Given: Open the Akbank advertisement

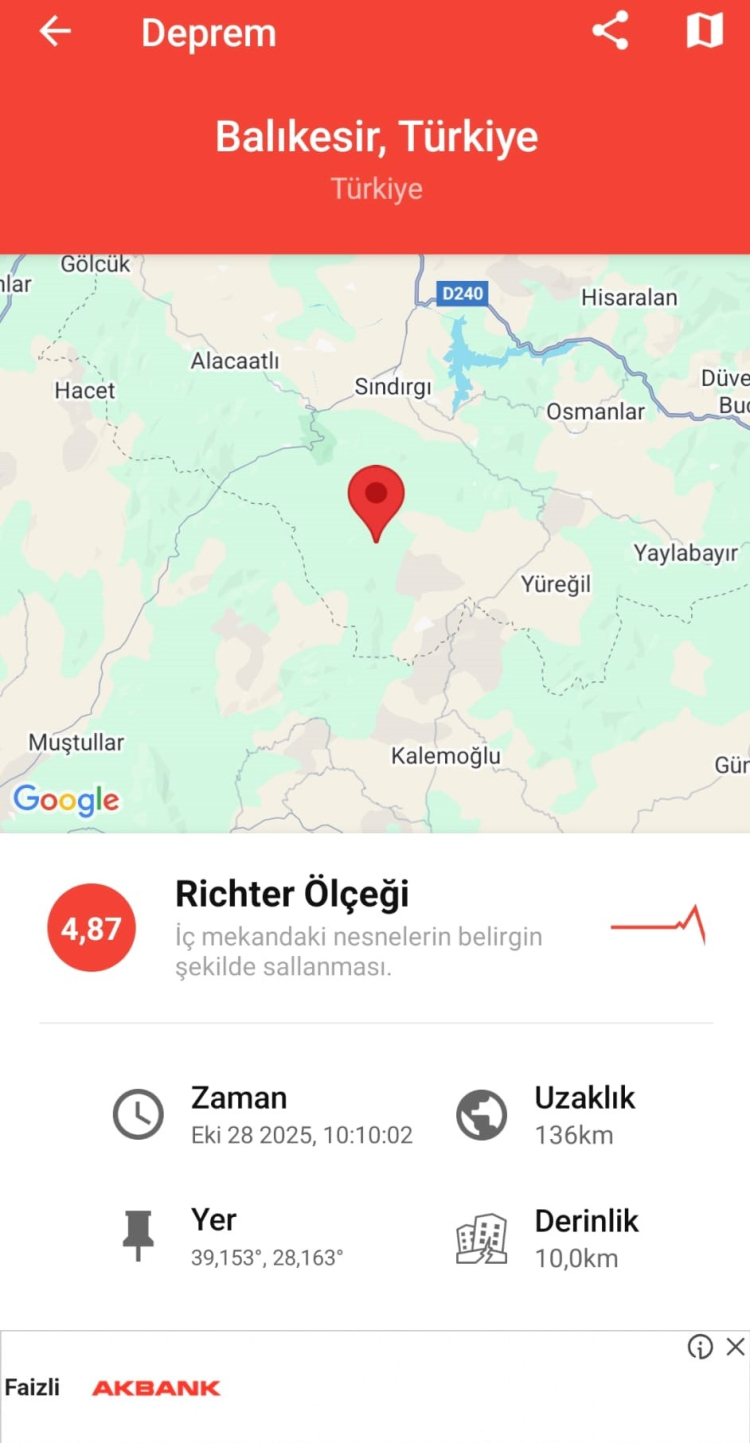Looking at the screenshot, I should pos(155,1388).
